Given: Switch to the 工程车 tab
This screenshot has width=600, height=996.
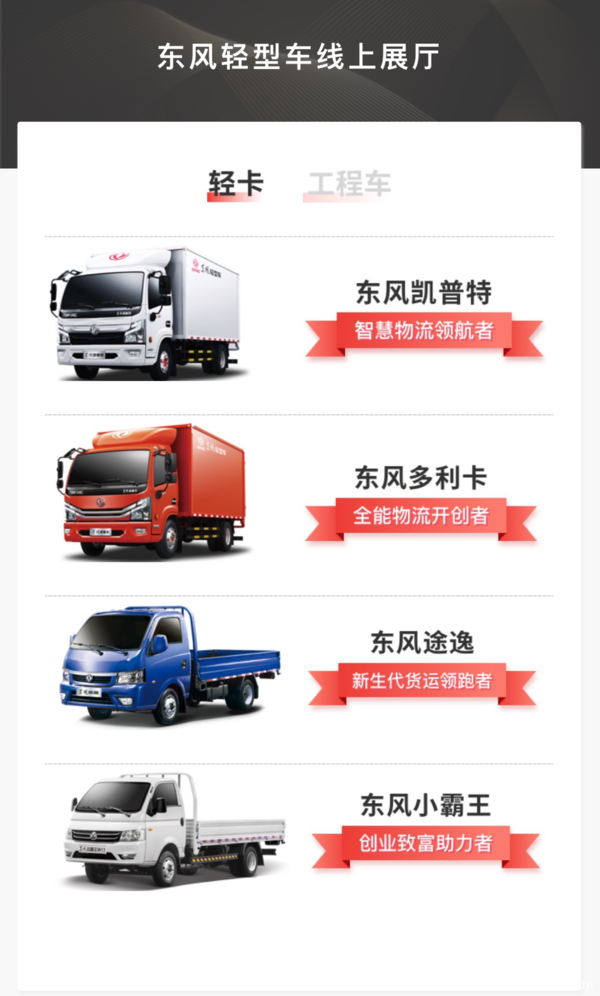Looking at the screenshot, I should (x=348, y=184).
